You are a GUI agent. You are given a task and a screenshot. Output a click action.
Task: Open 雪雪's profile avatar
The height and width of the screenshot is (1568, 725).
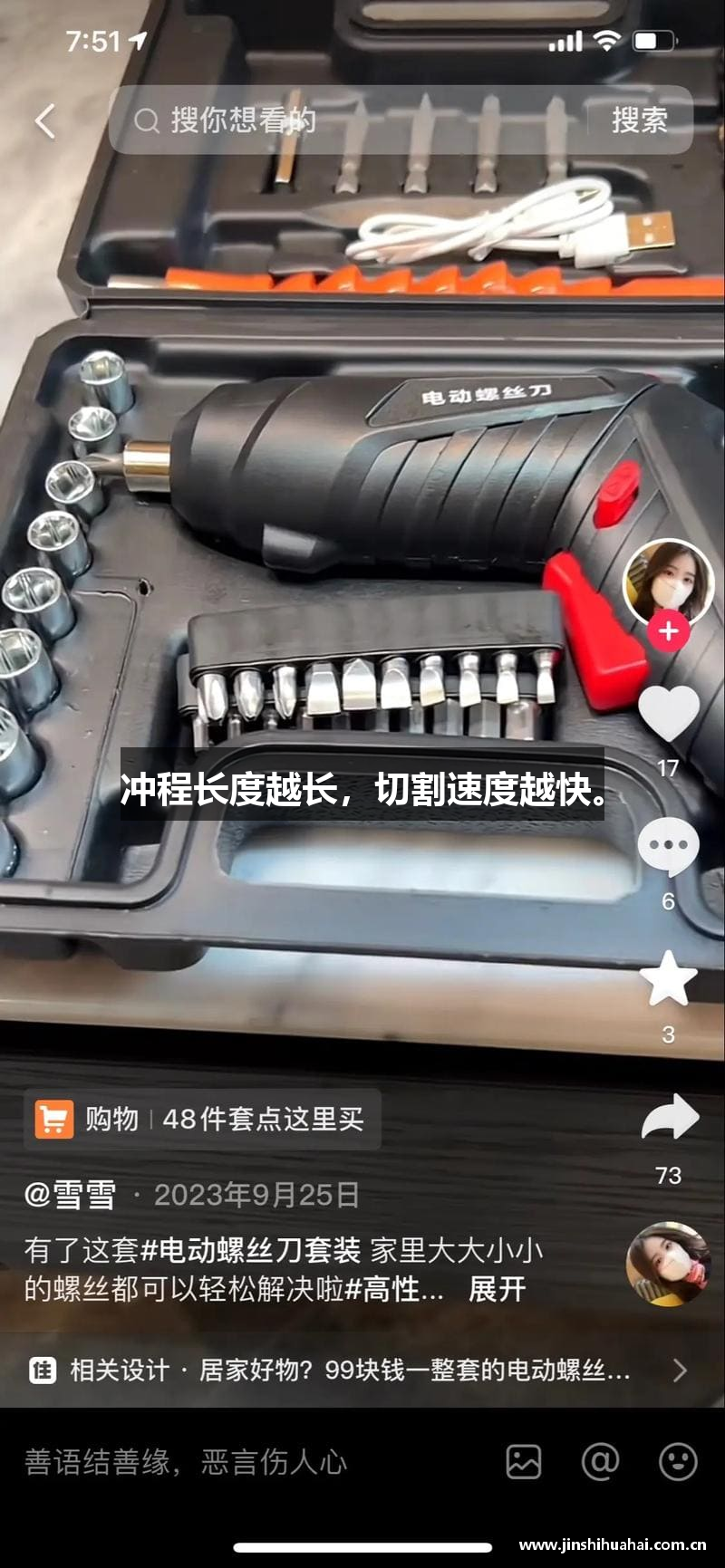[668, 583]
